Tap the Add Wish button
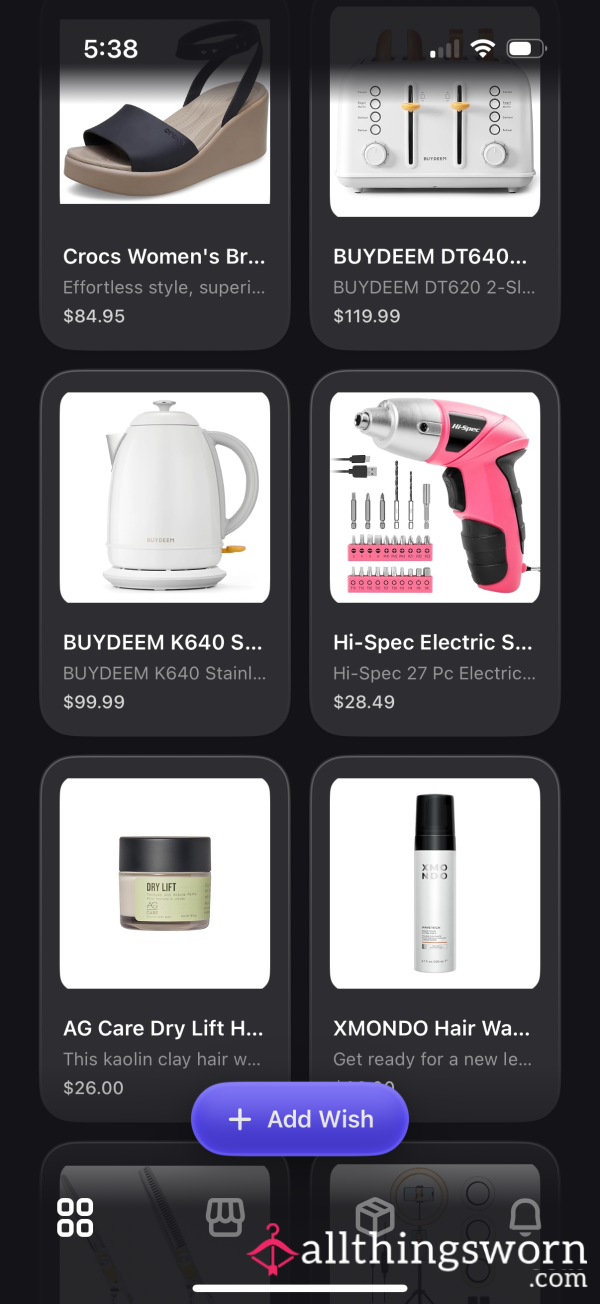Image resolution: width=600 pixels, height=1304 pixels. tap(300, 1119)
